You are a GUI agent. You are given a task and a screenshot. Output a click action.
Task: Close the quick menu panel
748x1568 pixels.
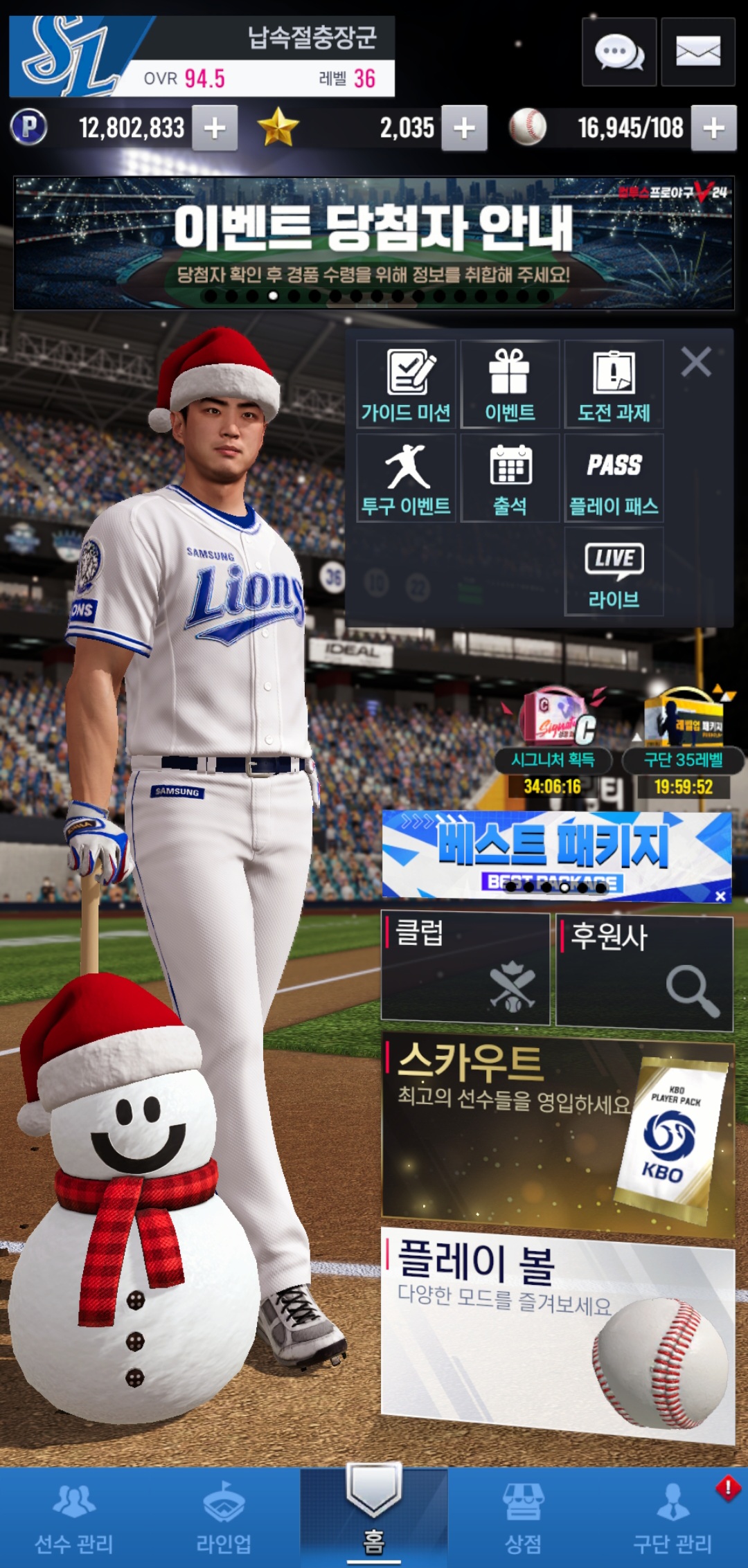tap(696, 362)
